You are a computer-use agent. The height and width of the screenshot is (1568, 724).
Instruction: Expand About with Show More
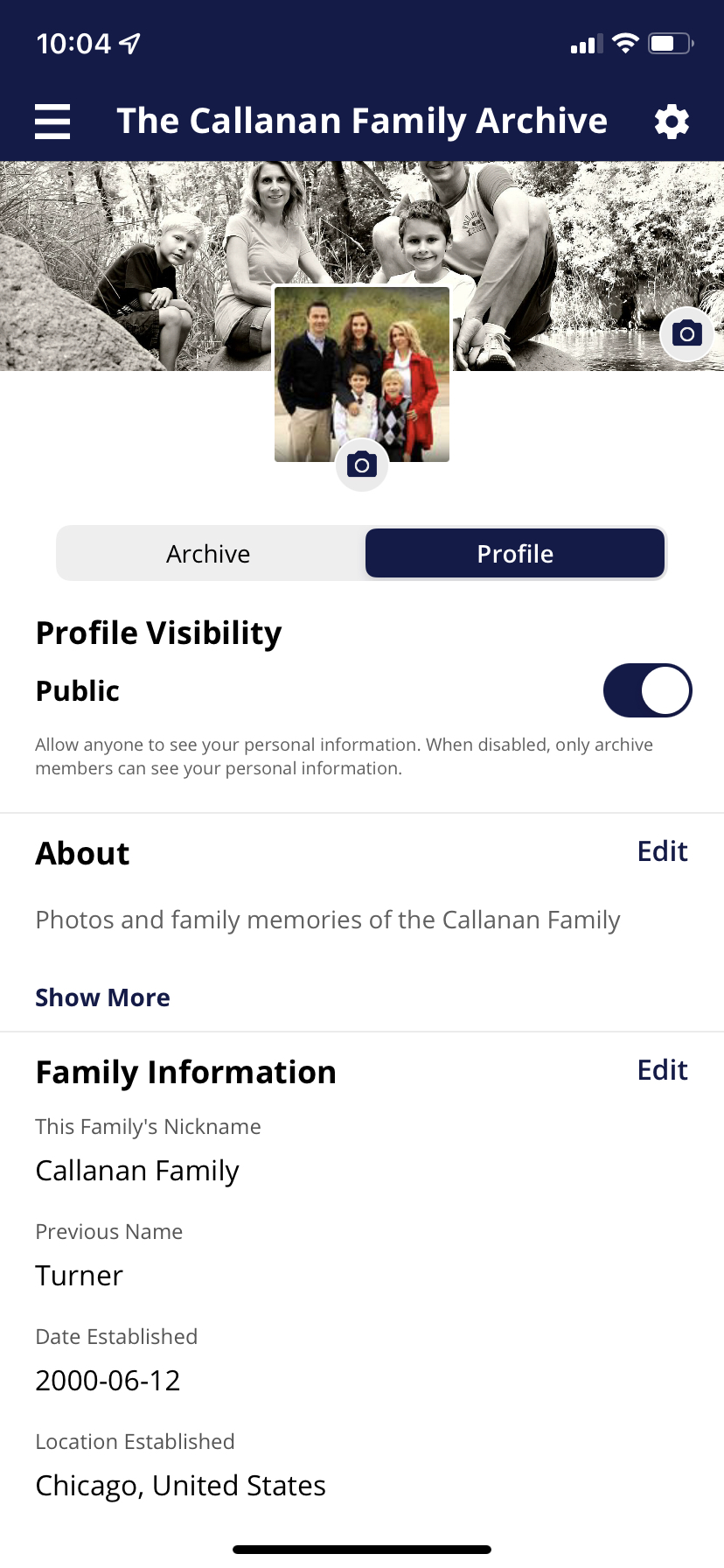(x=102, y=997)
